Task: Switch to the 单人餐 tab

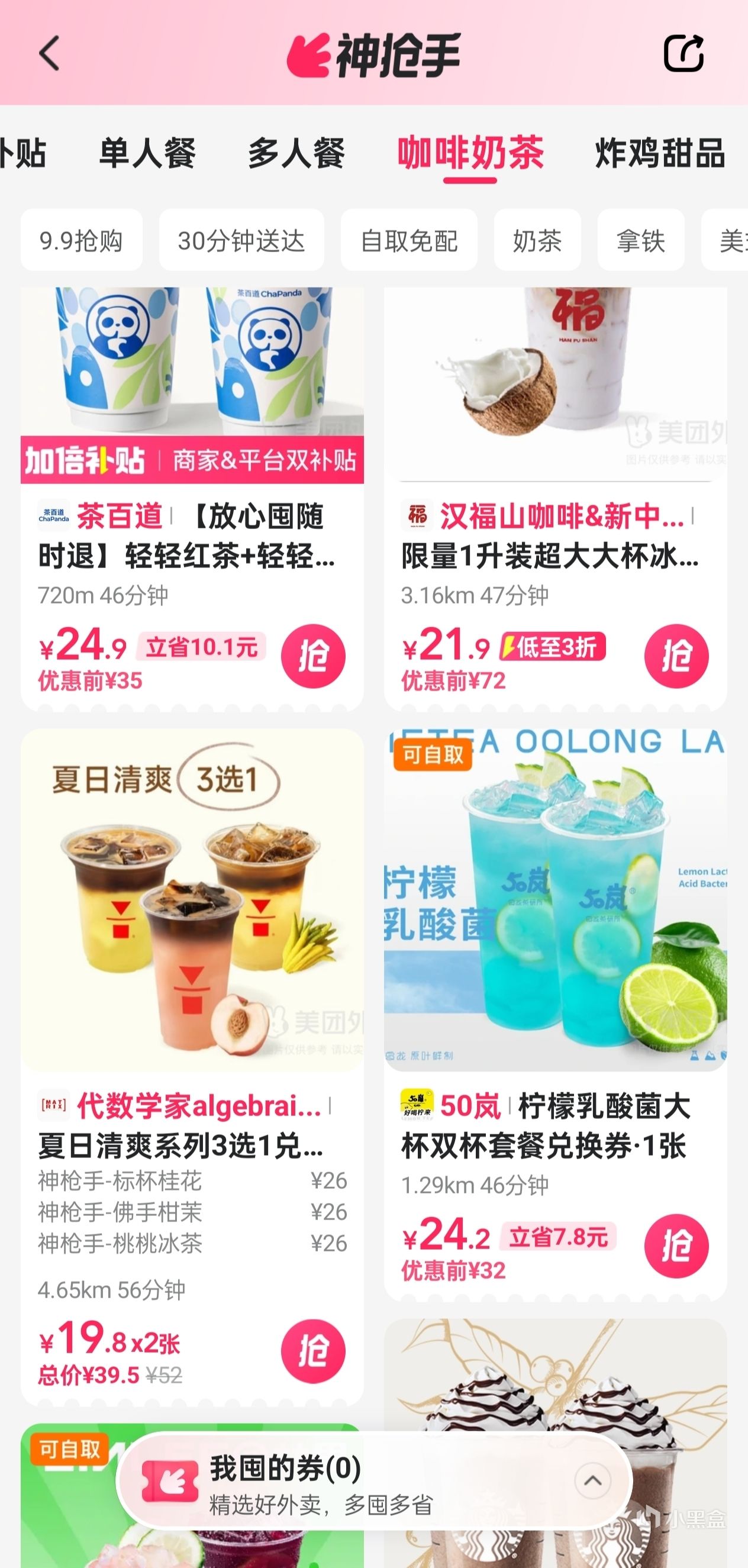Action: pos(147,153)
